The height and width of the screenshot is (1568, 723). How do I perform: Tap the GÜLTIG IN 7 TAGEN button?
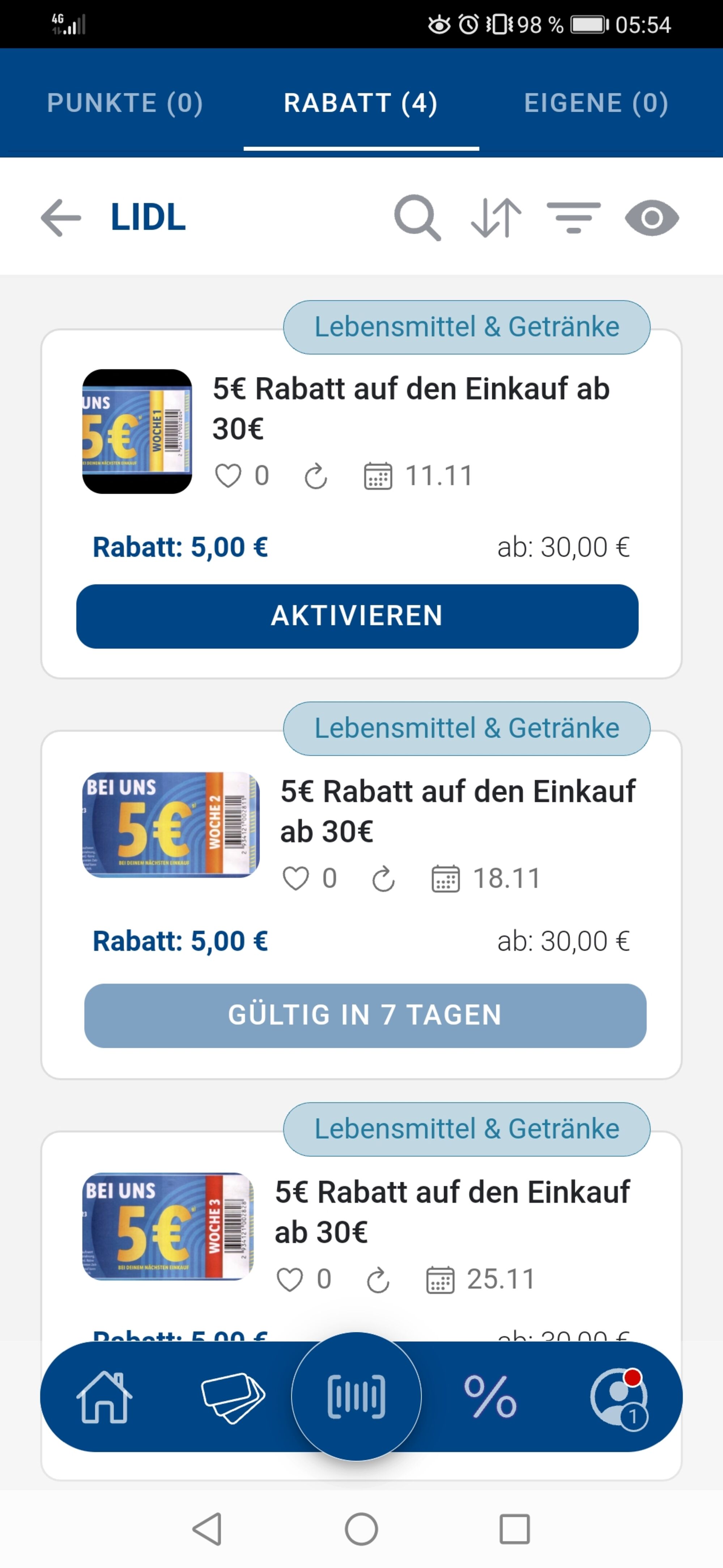coord(365,1015)
